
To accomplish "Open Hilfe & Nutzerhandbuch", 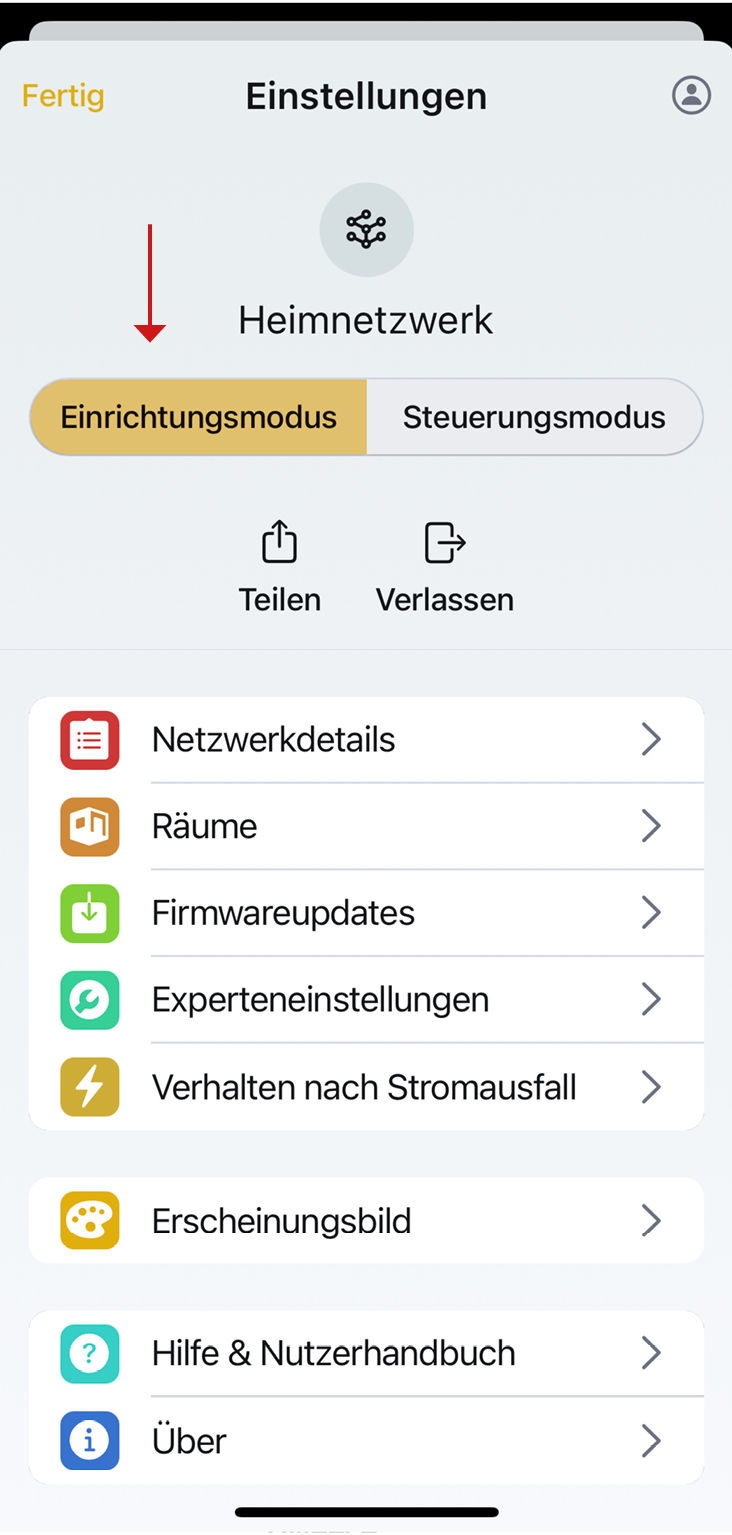I will pos(366,1354).
